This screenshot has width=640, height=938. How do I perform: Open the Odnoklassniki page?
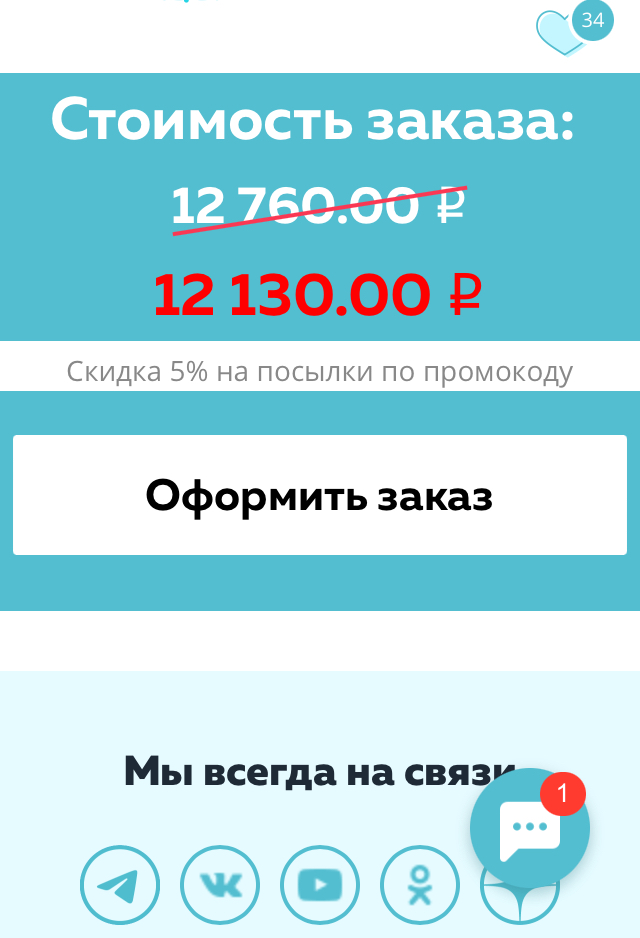[x=420, y=885]
